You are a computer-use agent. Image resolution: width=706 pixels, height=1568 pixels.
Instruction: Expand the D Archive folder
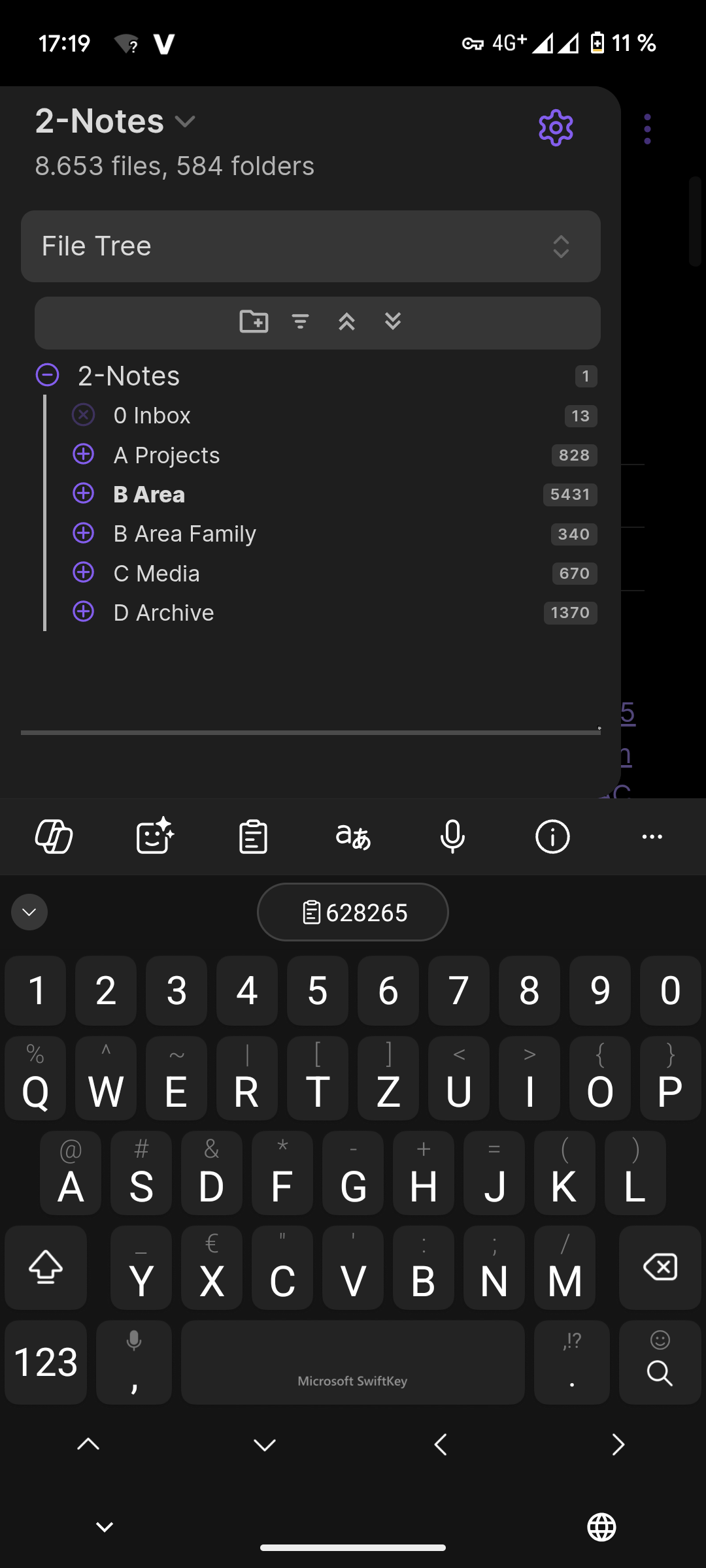pyautogui.click(x=83, y=612)
